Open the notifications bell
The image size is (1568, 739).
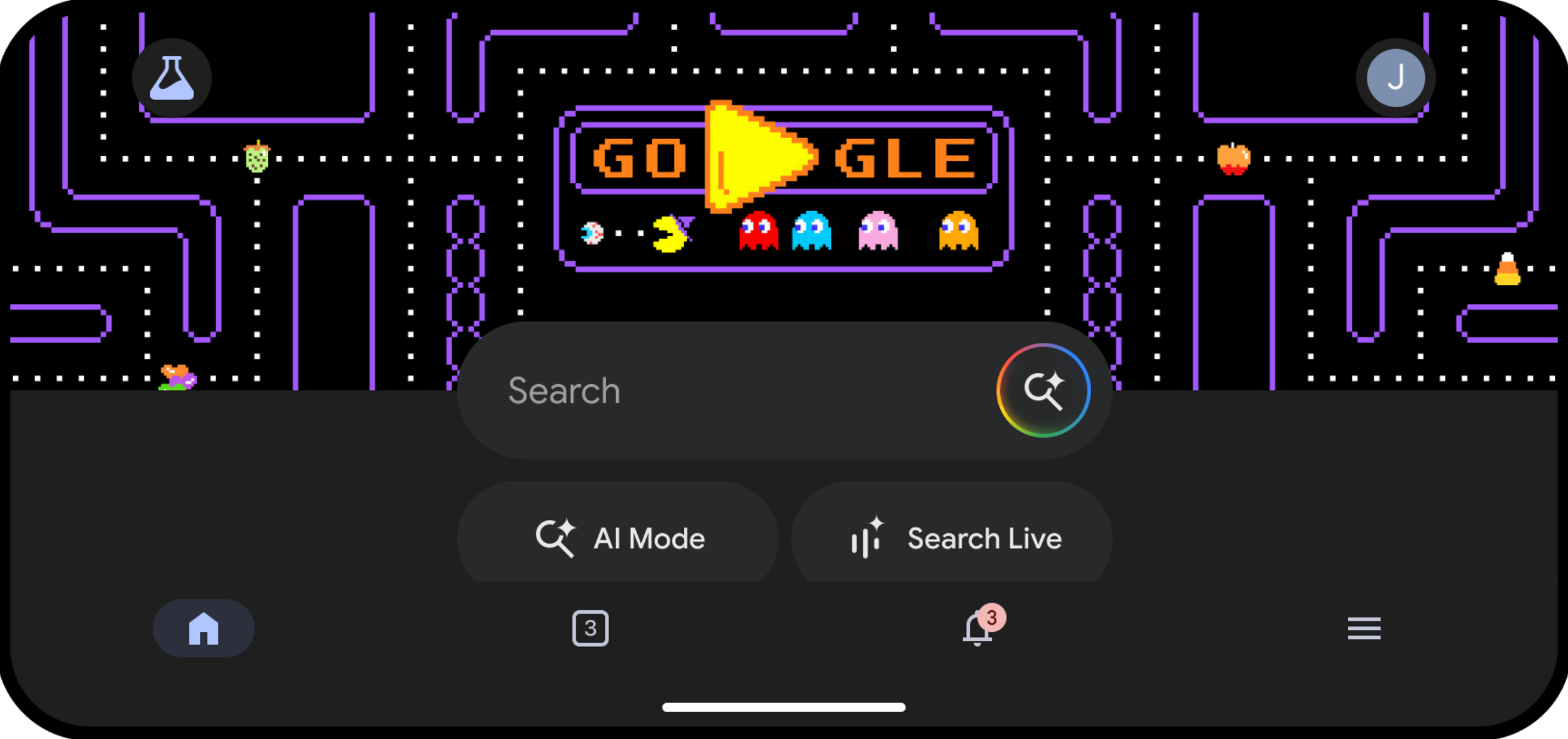pyautogui.click(x=978, y=629)
